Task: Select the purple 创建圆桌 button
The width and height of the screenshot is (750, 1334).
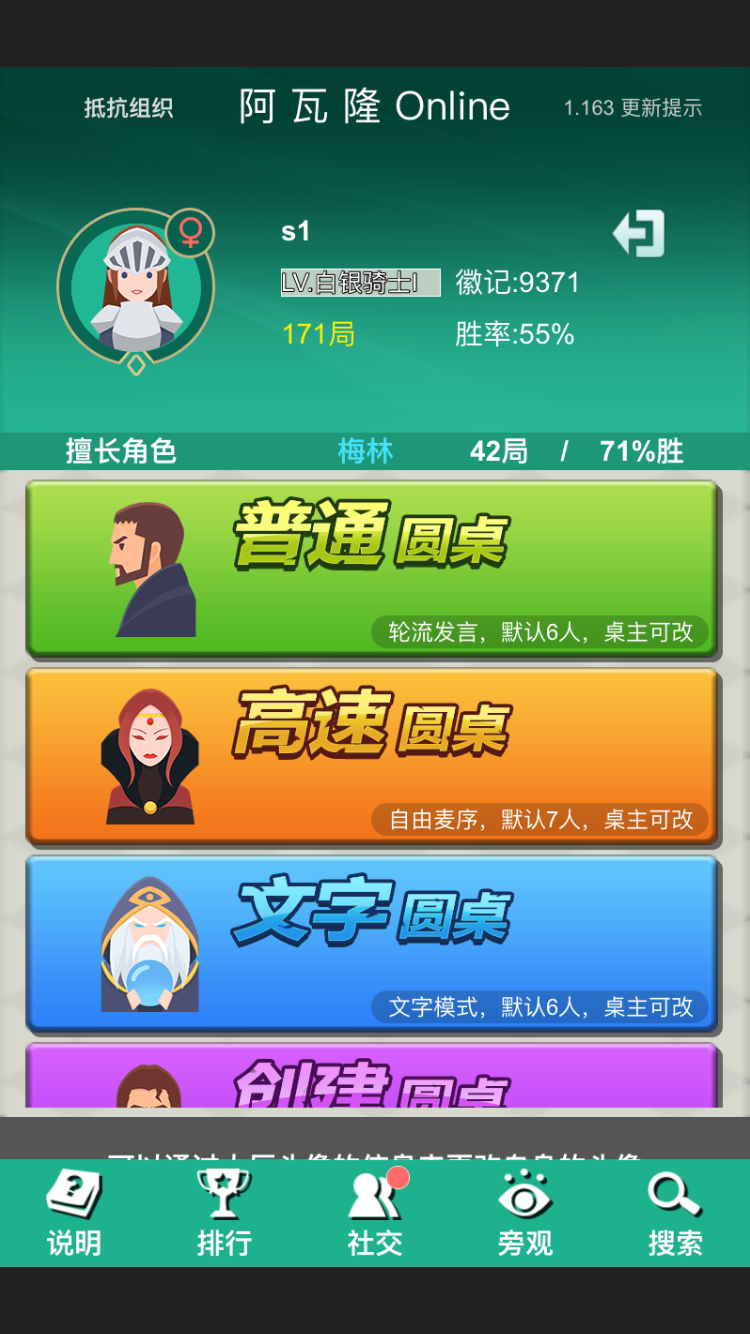Action: (372, 1078)
